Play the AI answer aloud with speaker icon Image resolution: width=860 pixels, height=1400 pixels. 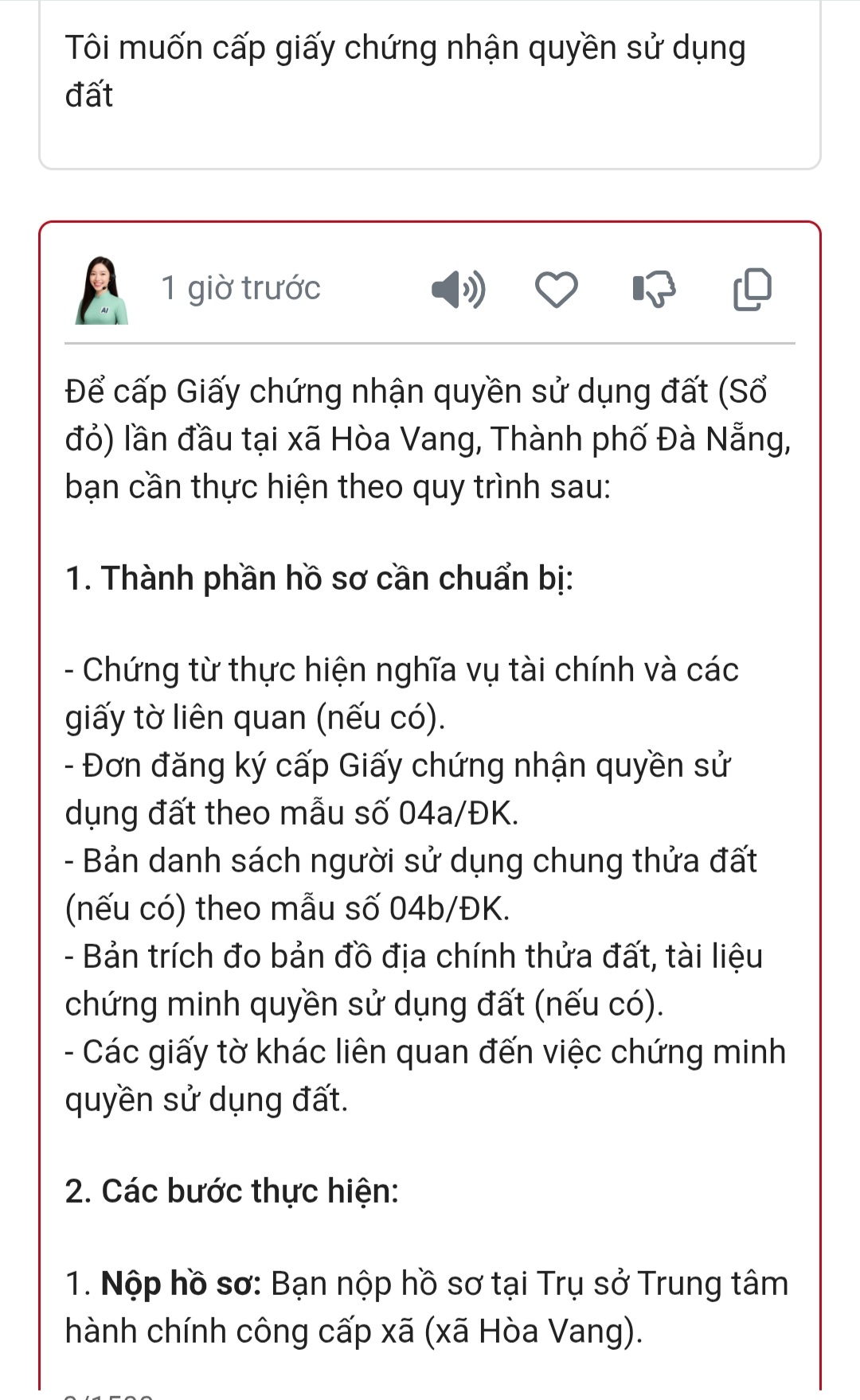click(x=458, y=289)
